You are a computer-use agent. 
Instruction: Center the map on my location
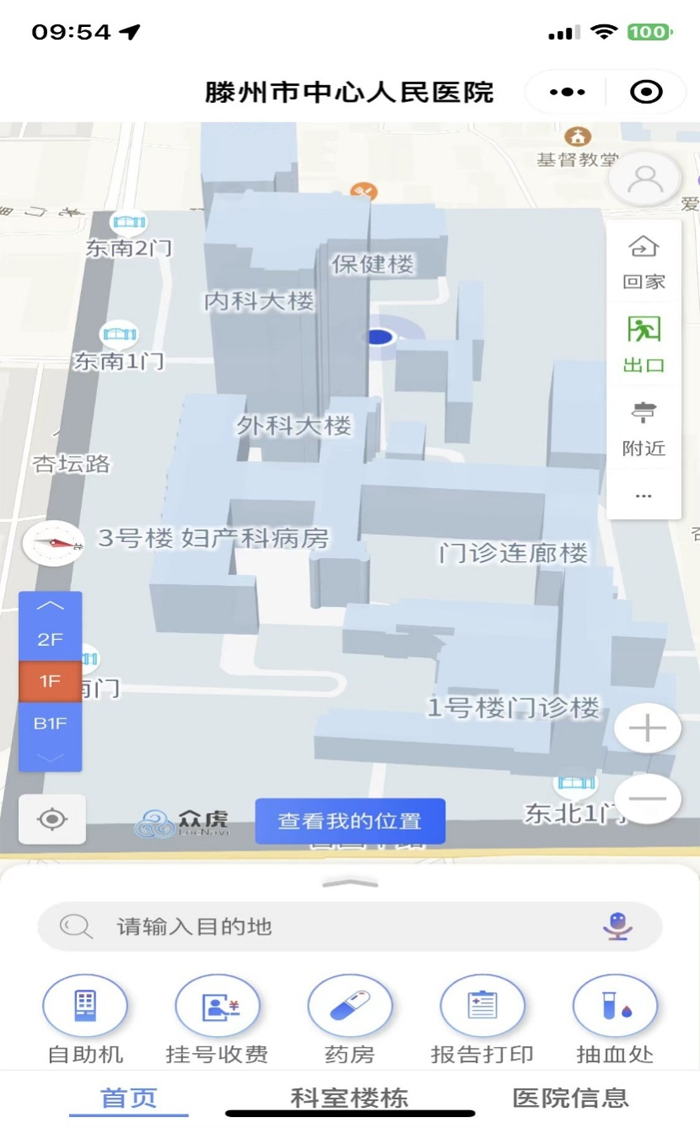tap(52, 820)
